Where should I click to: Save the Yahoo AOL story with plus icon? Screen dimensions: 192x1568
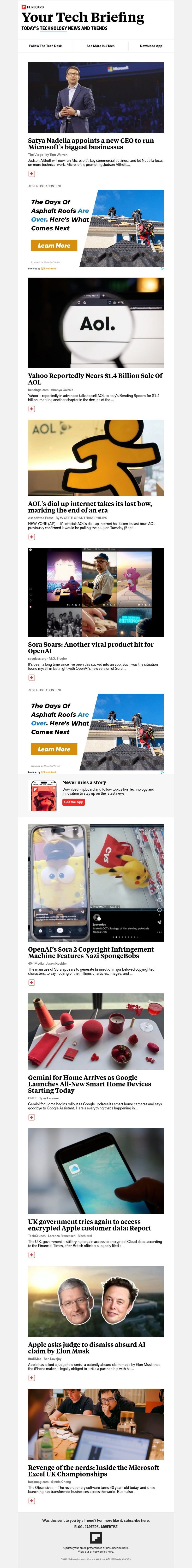coord(32,409)
